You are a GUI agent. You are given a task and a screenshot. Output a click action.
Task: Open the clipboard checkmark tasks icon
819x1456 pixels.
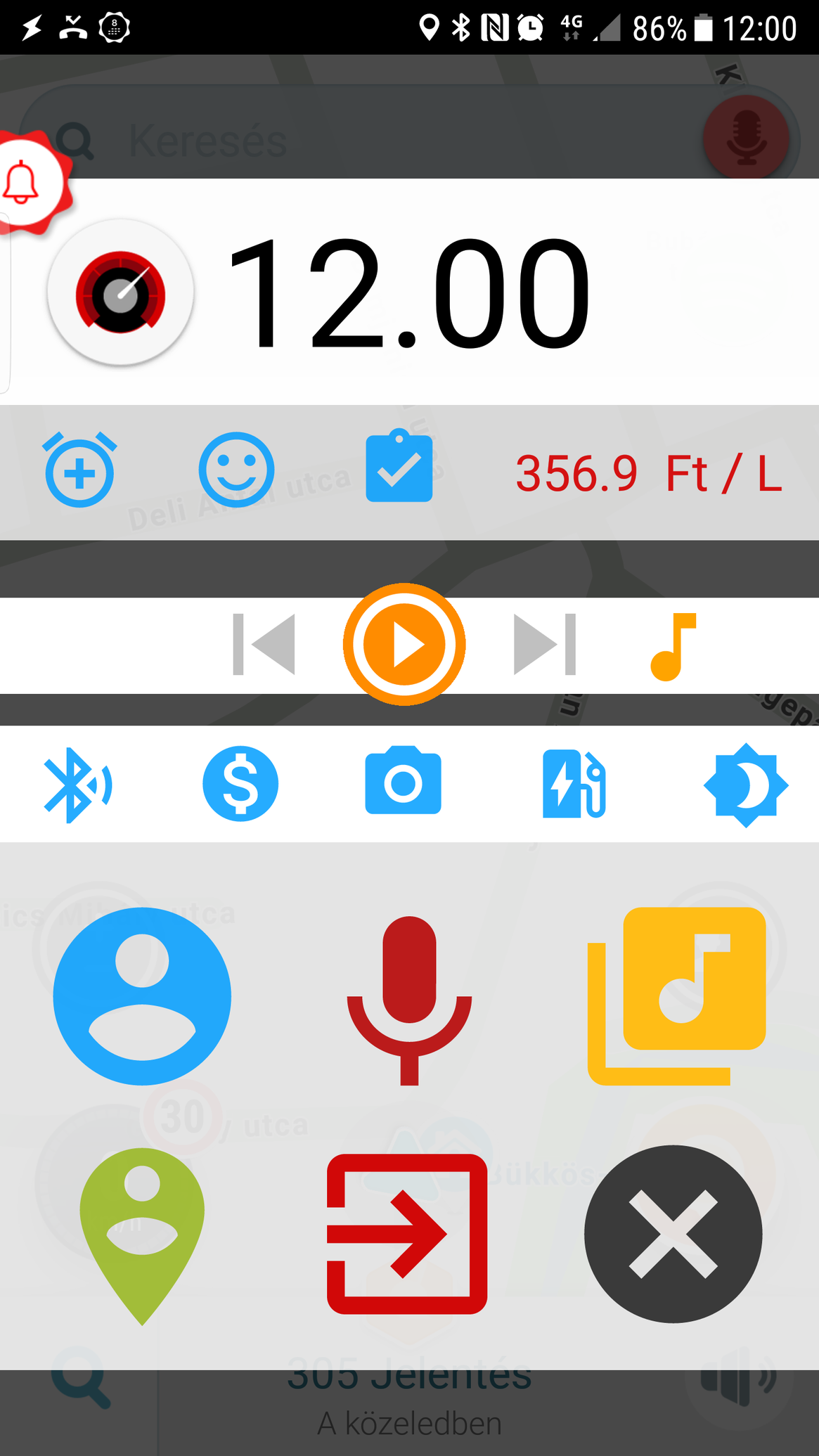pyautogui.click(x=399, y=465)
